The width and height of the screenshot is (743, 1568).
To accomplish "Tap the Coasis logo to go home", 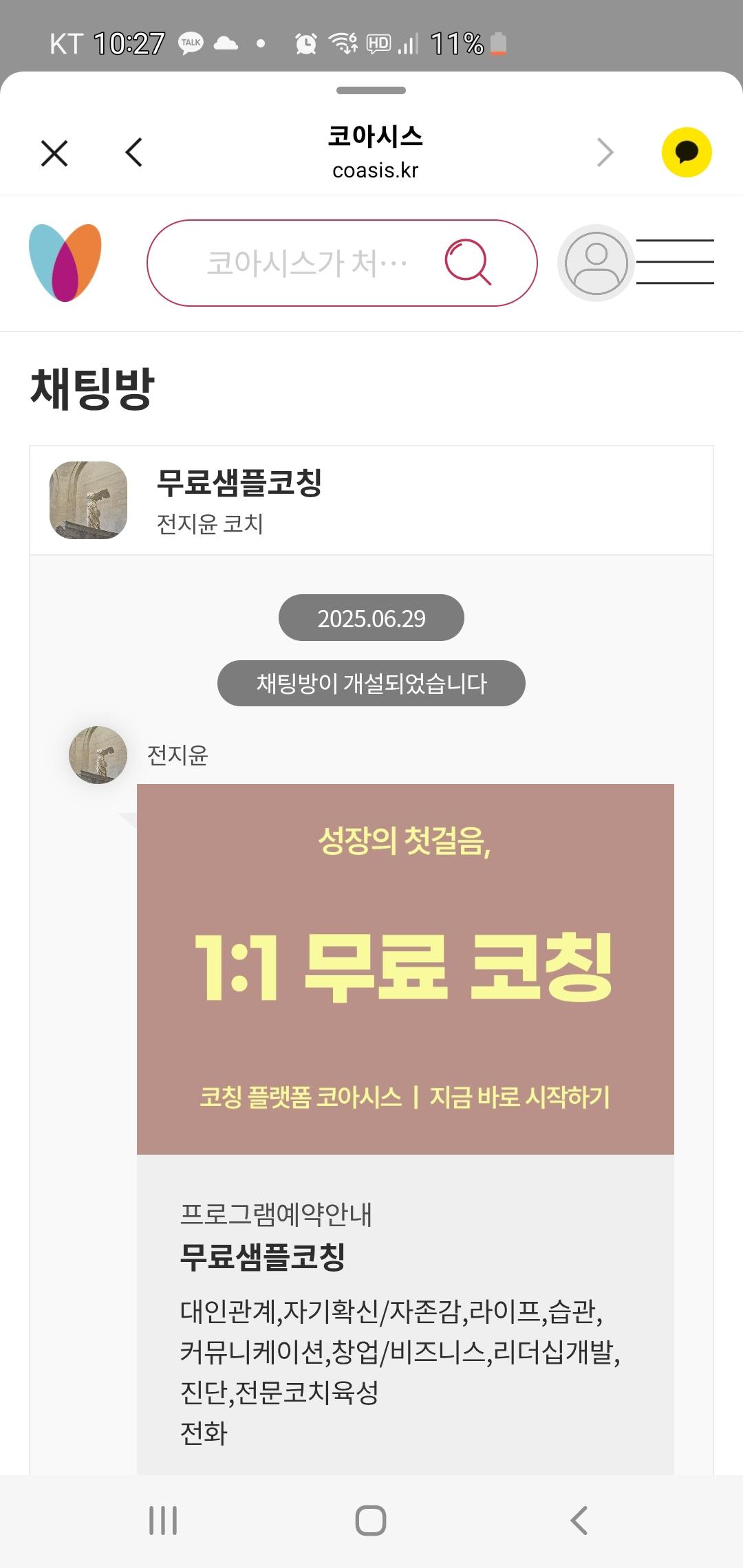I will 65,263.
